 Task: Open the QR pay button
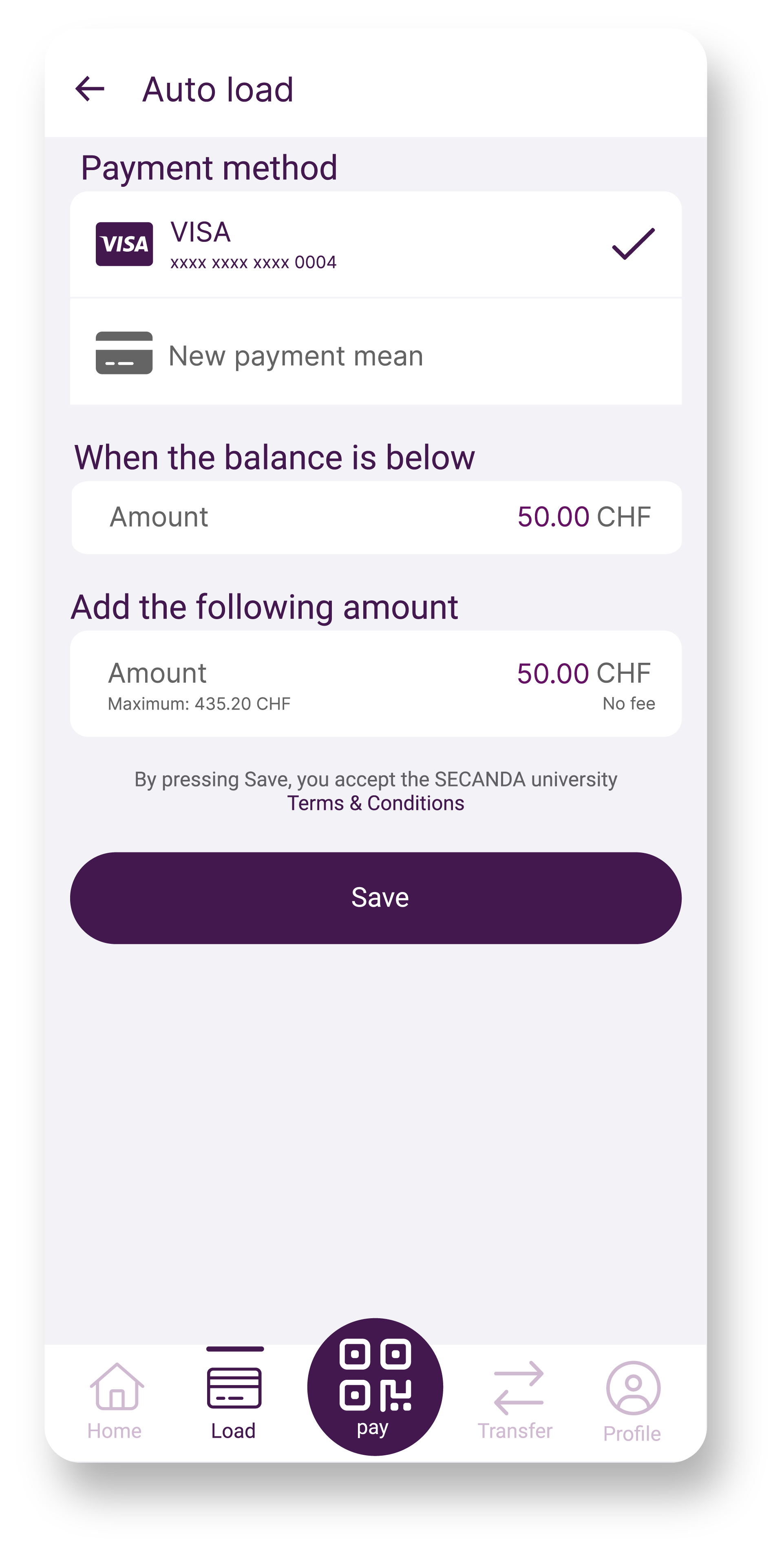(x=375, y=1387)
